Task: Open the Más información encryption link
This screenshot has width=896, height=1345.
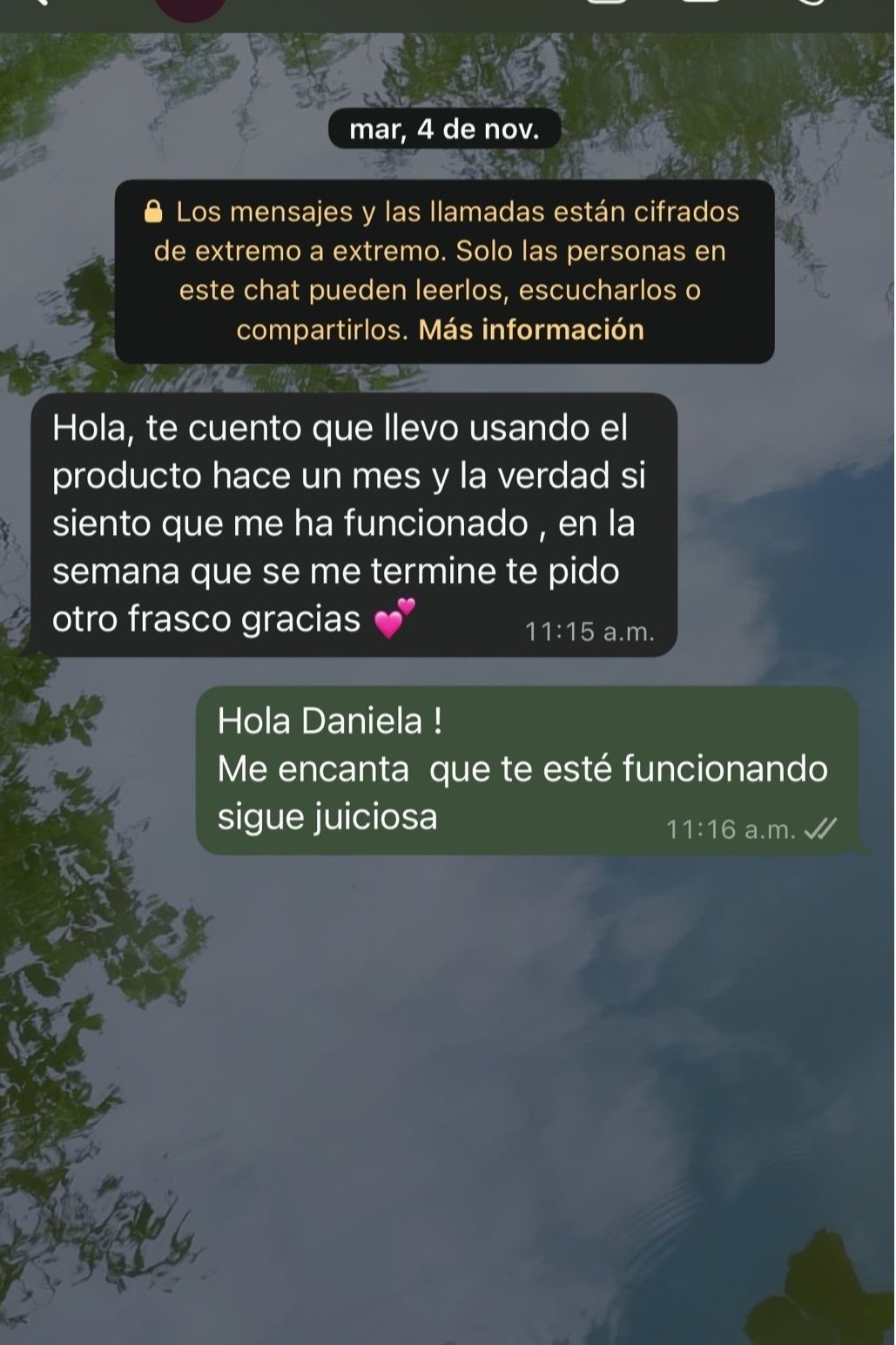Action: pos(530,330)
